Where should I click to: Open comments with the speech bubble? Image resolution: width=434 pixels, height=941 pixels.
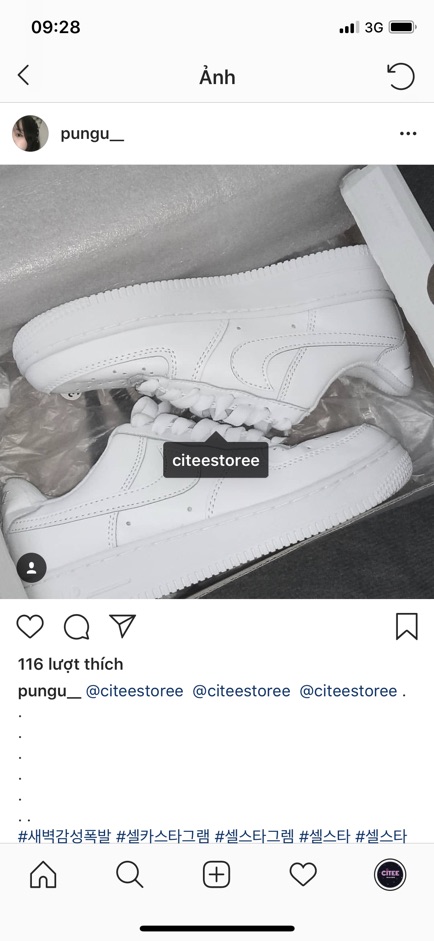click(77, 627)
